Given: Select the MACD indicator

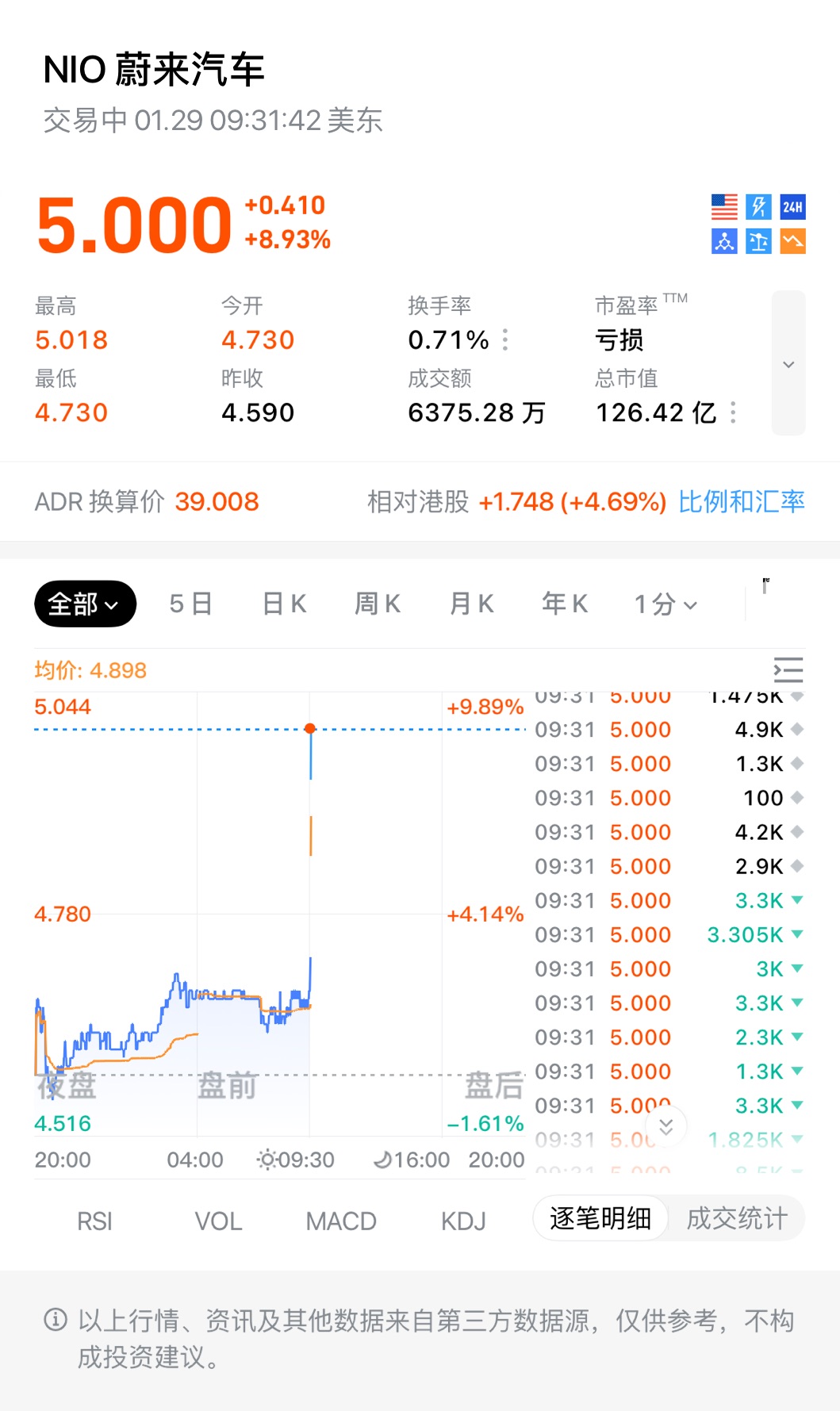Looking at the screenshot, I should click(x=341, y=1221).
